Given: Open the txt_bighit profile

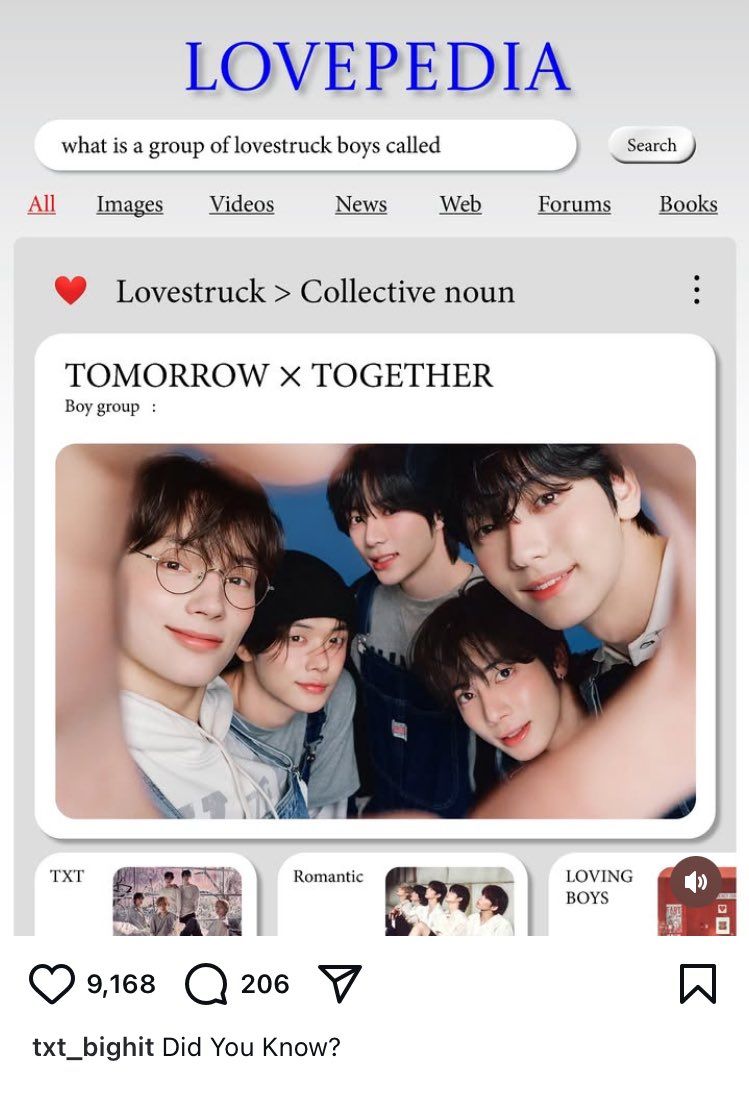Looking at the screenshot, I should click(x=93, y=1047).
